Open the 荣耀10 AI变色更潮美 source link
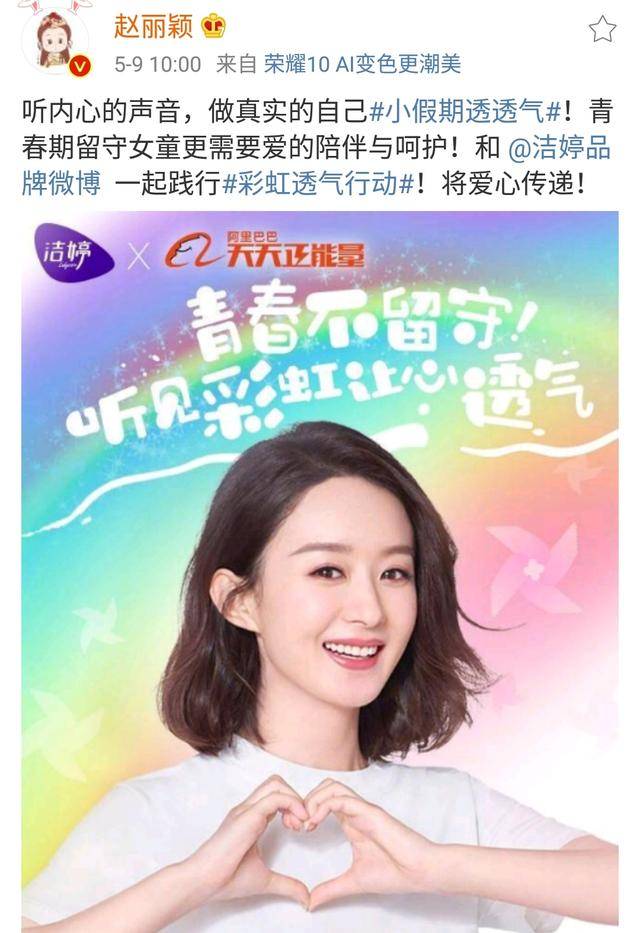 (362, 65)
